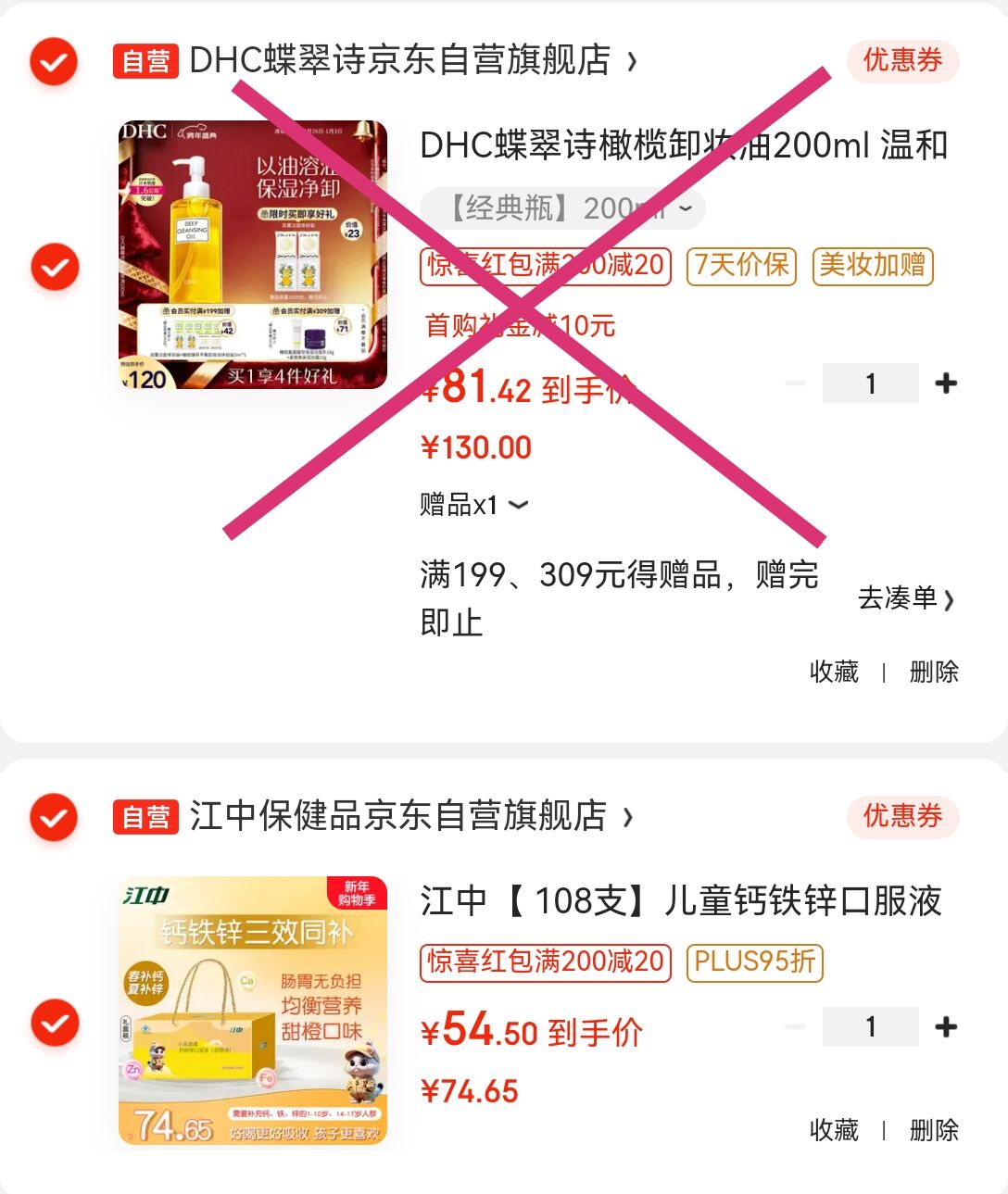Get 优惠券 for the DHC store
Image resolution: width=1008 pixels, height=1194 pixels.
click(901, 61)
